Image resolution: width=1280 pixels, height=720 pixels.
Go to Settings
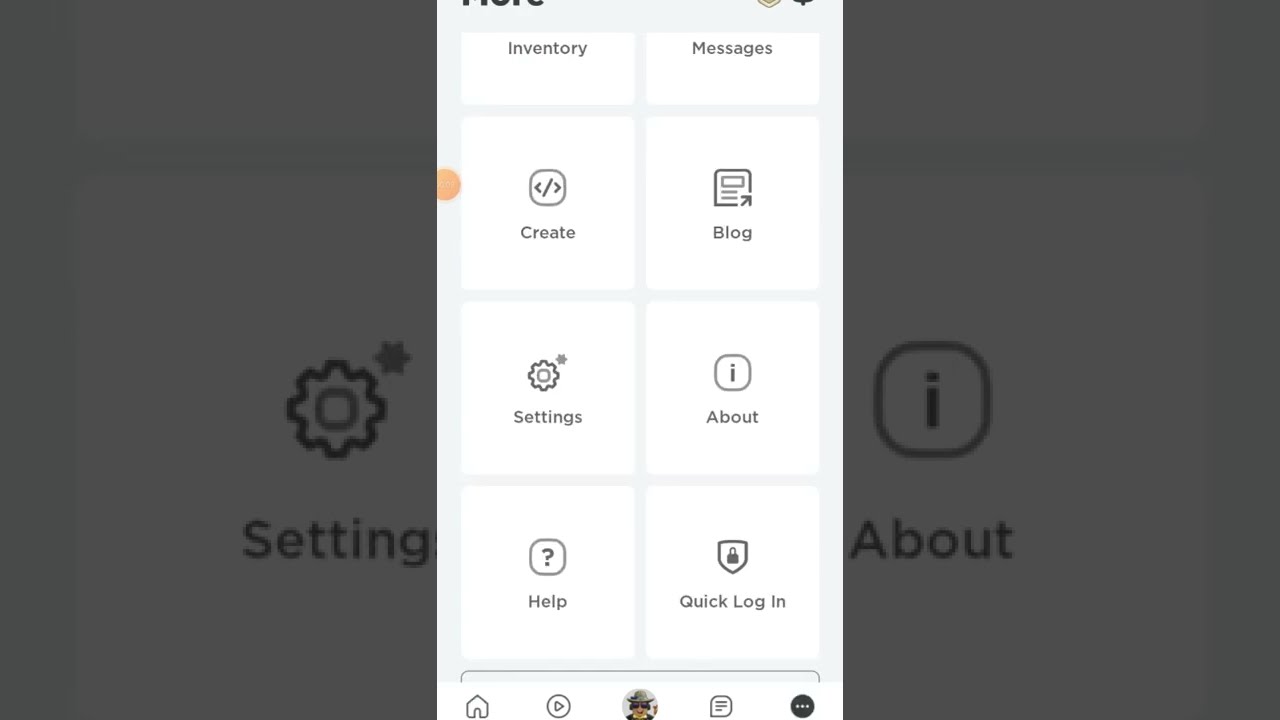[x=547, y=388]
